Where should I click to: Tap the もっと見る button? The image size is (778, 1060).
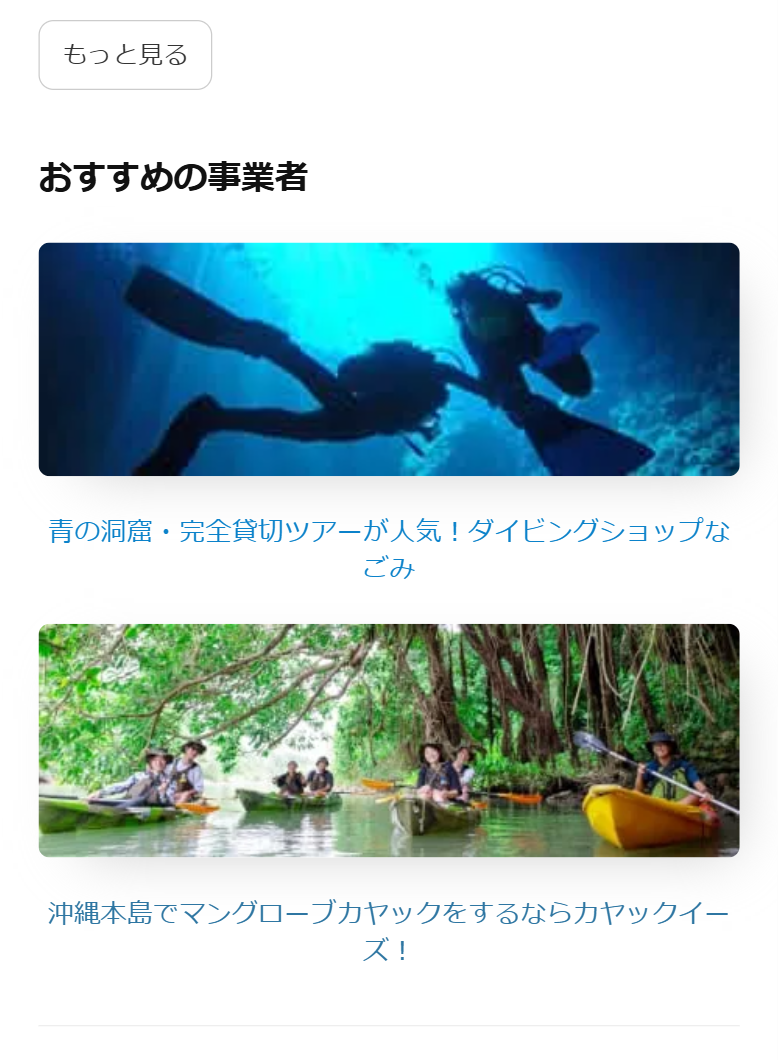click(125, 55)
